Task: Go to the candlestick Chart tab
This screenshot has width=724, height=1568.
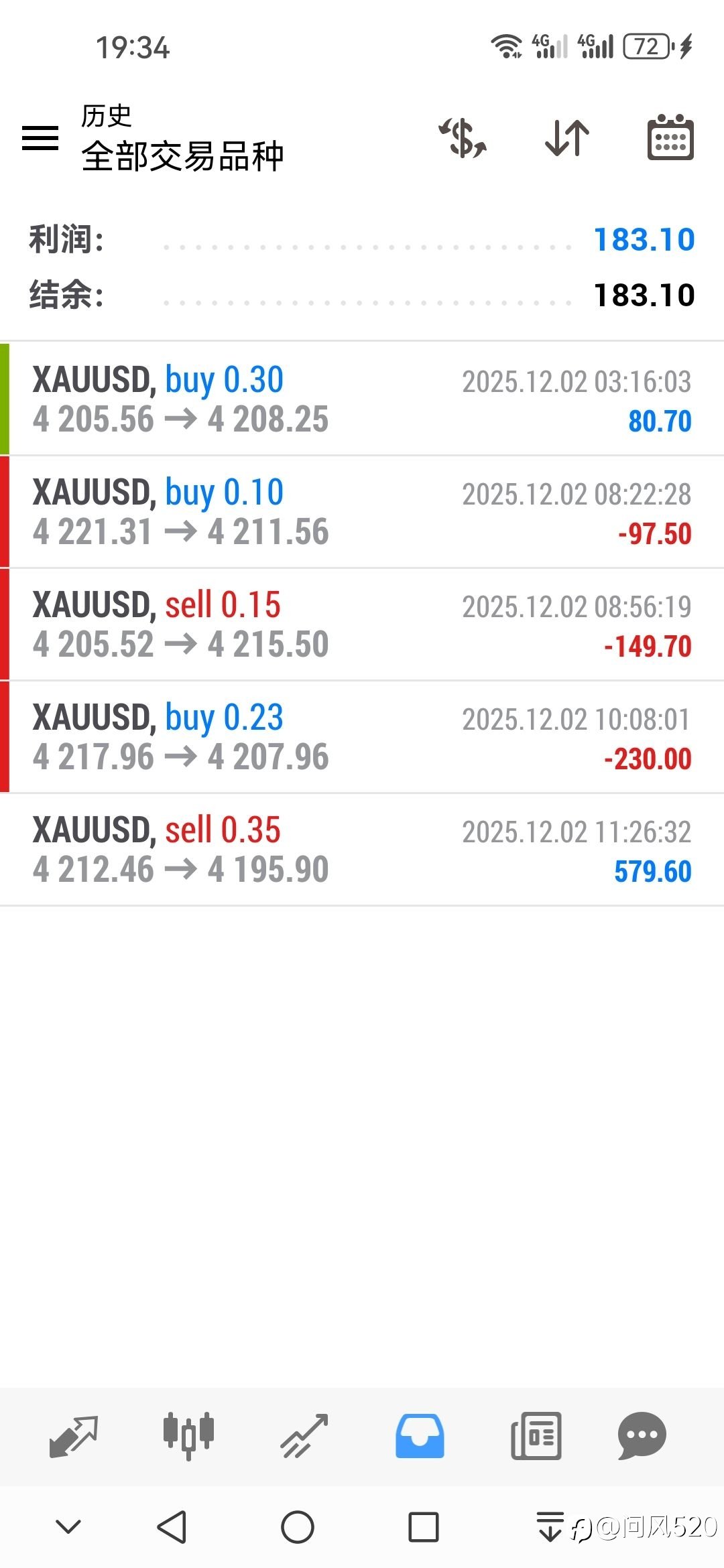Action: (x=188, y=1435)
